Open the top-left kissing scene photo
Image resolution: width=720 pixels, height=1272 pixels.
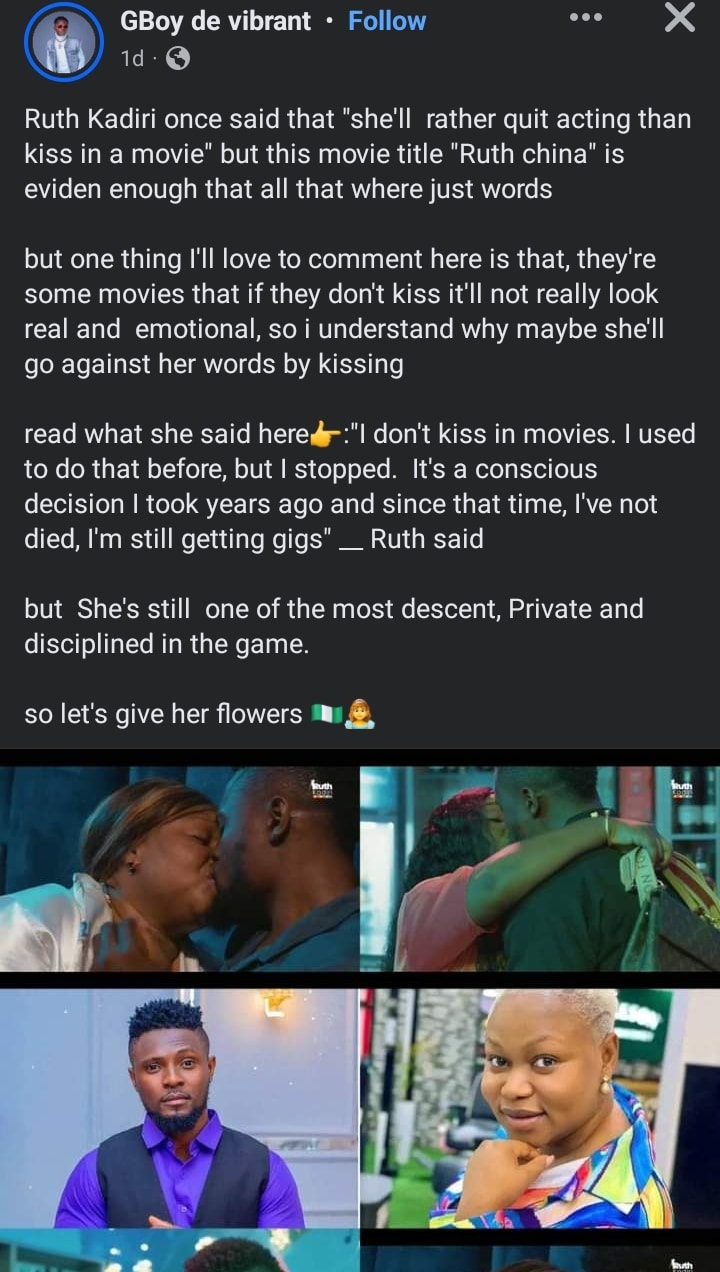click(x=178, y=868)
